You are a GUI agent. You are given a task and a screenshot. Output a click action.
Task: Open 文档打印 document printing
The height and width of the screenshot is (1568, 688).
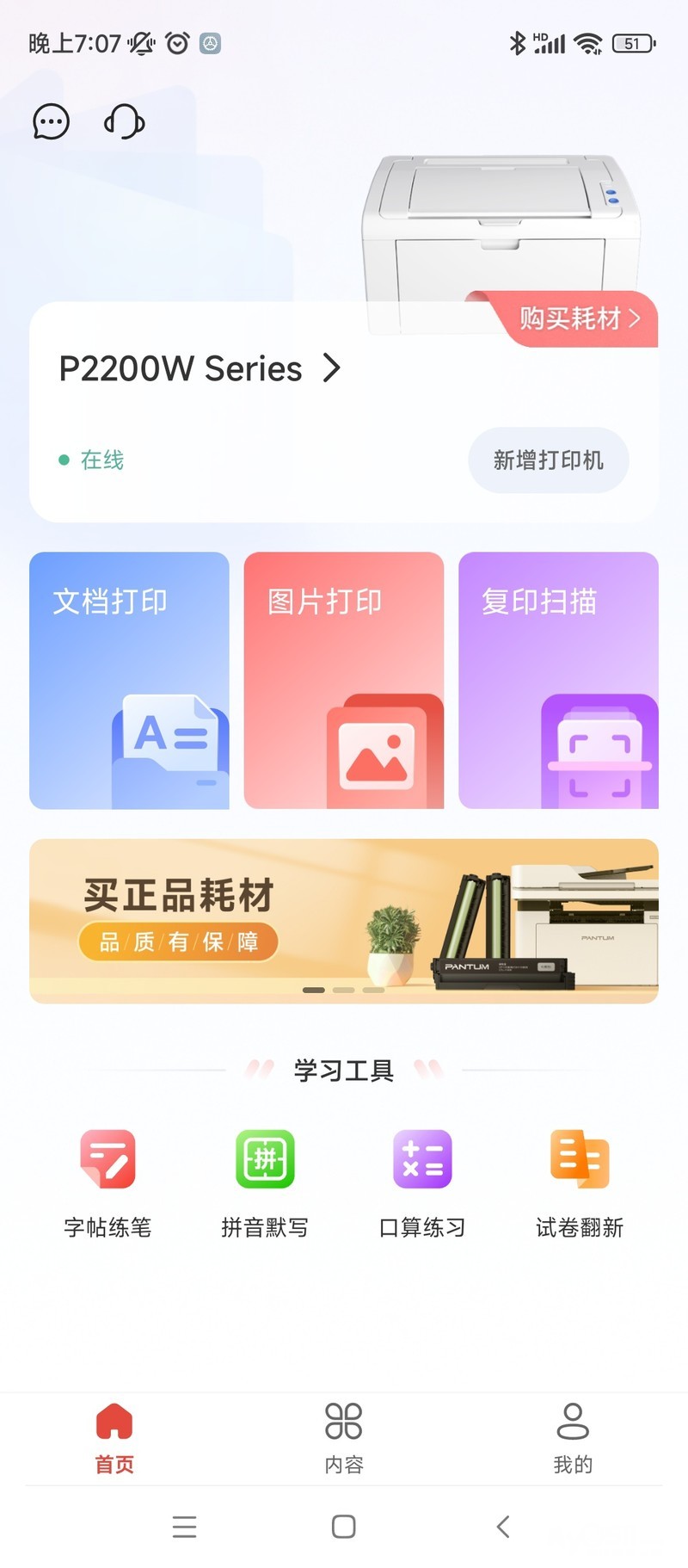[129, 680]
